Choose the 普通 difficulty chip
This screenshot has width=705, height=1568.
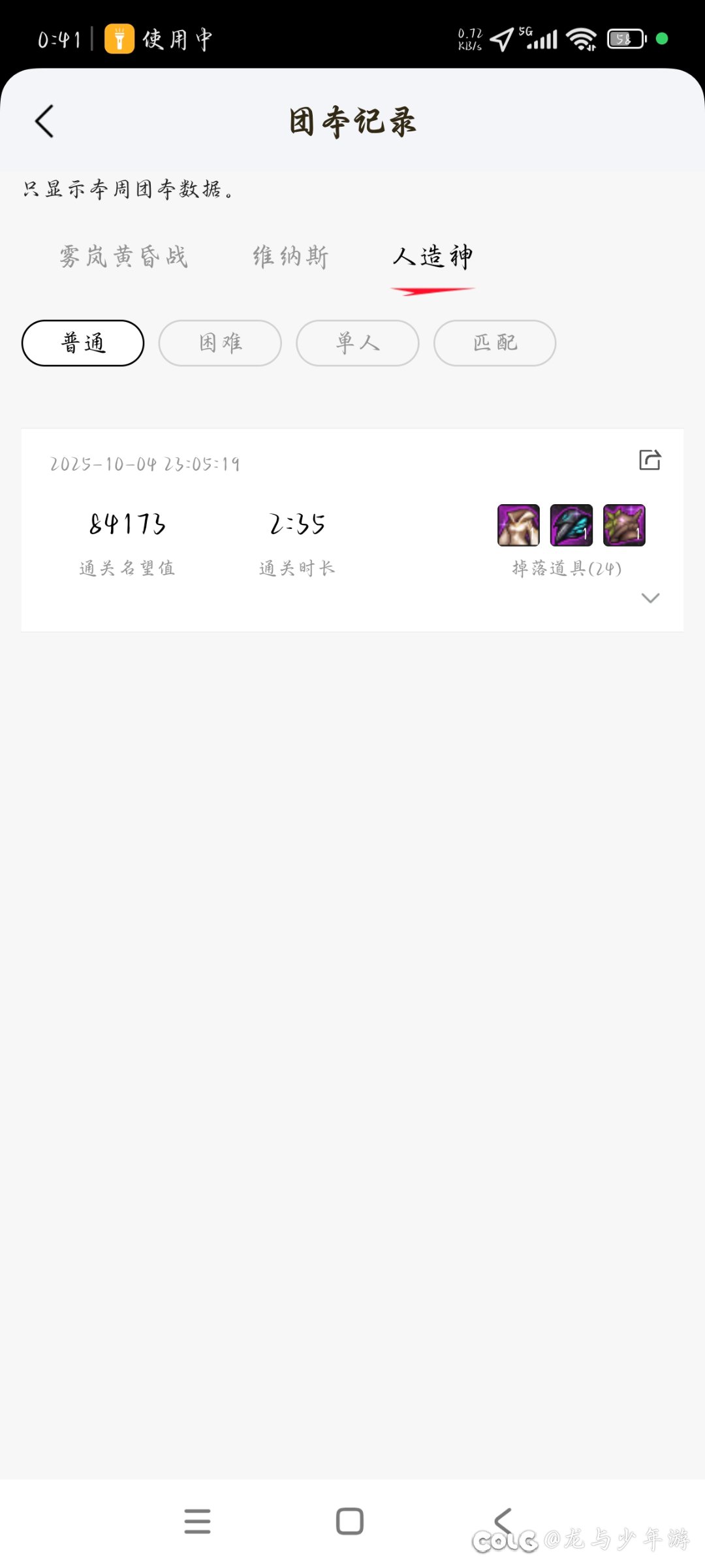[x=83, y=343]
